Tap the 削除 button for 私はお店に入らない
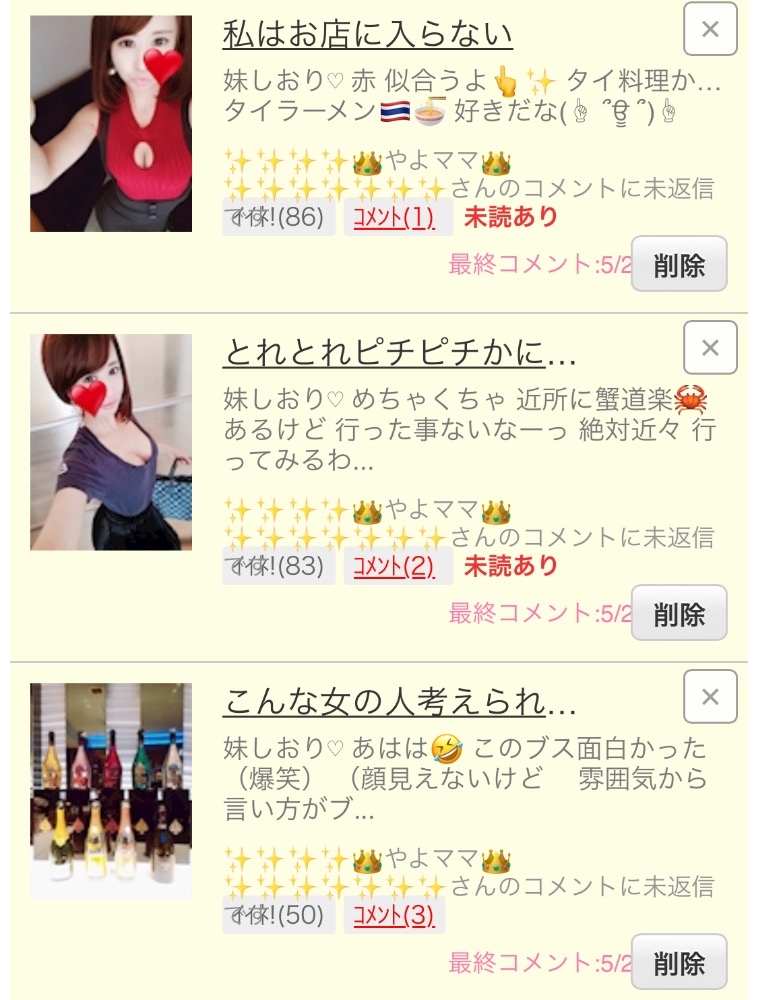 pos(679,264)
